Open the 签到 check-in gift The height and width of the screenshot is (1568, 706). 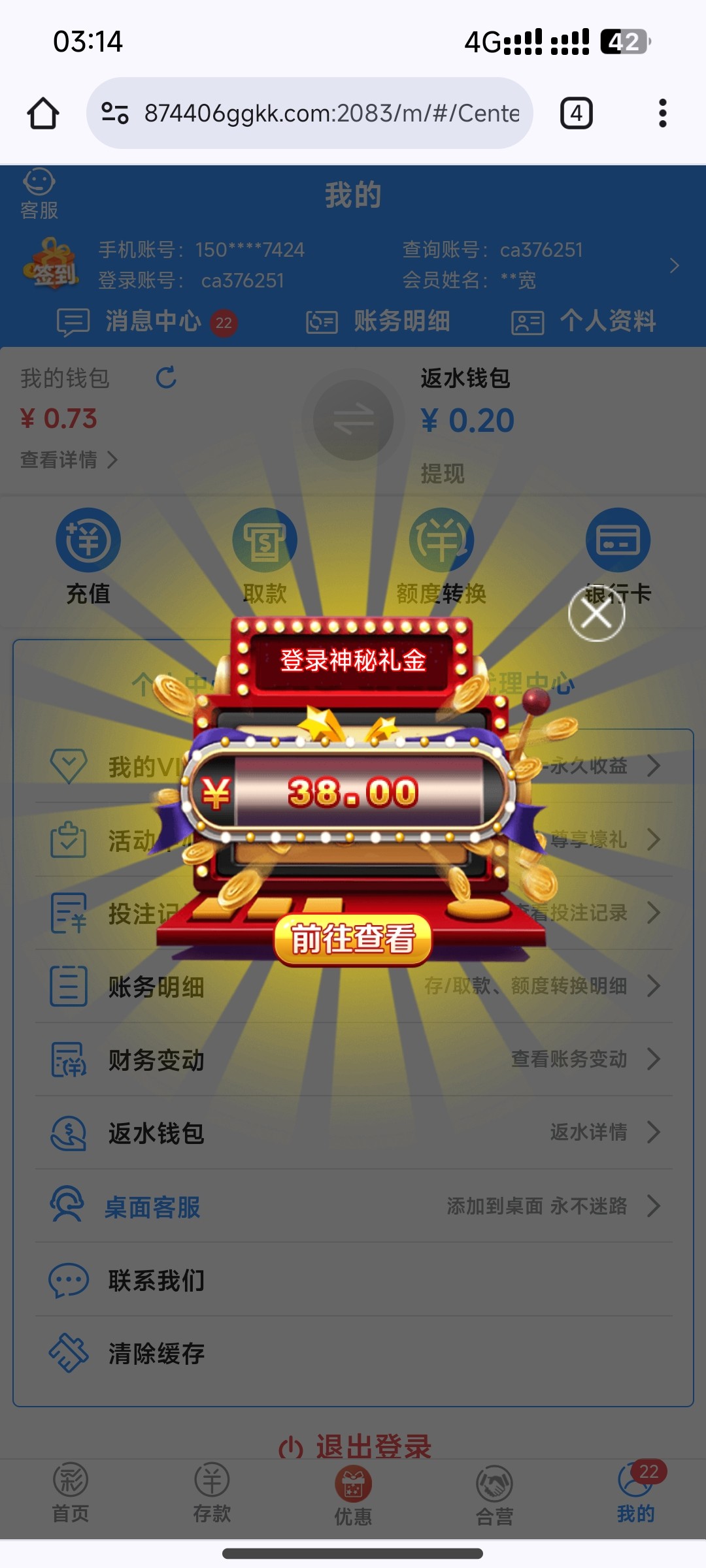[52, 265]
